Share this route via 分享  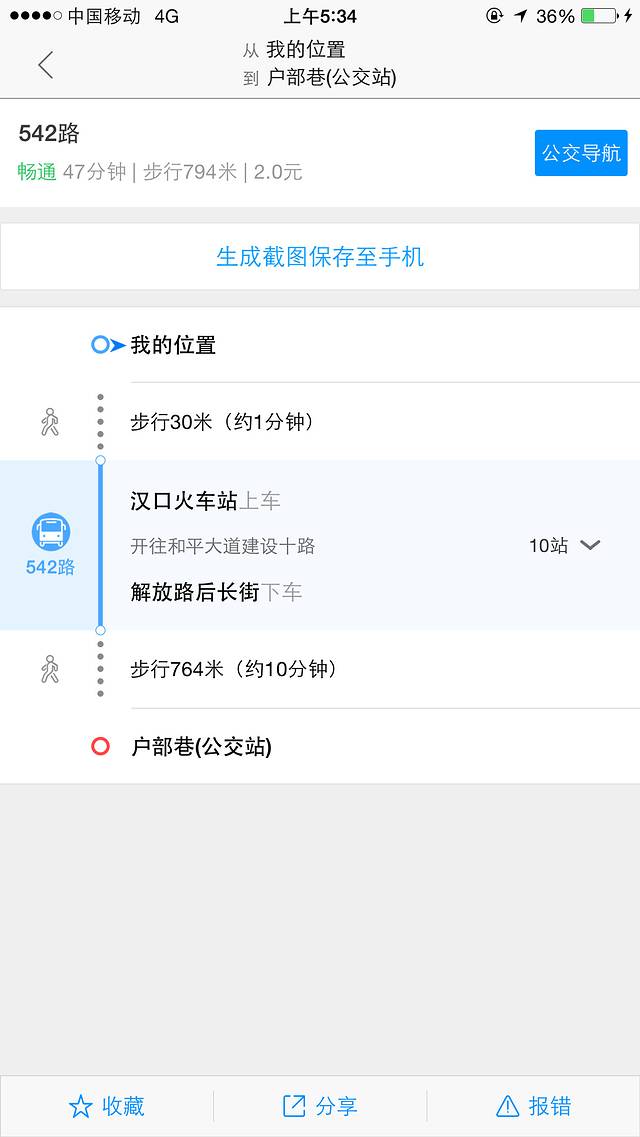(x=320, y=1106)
